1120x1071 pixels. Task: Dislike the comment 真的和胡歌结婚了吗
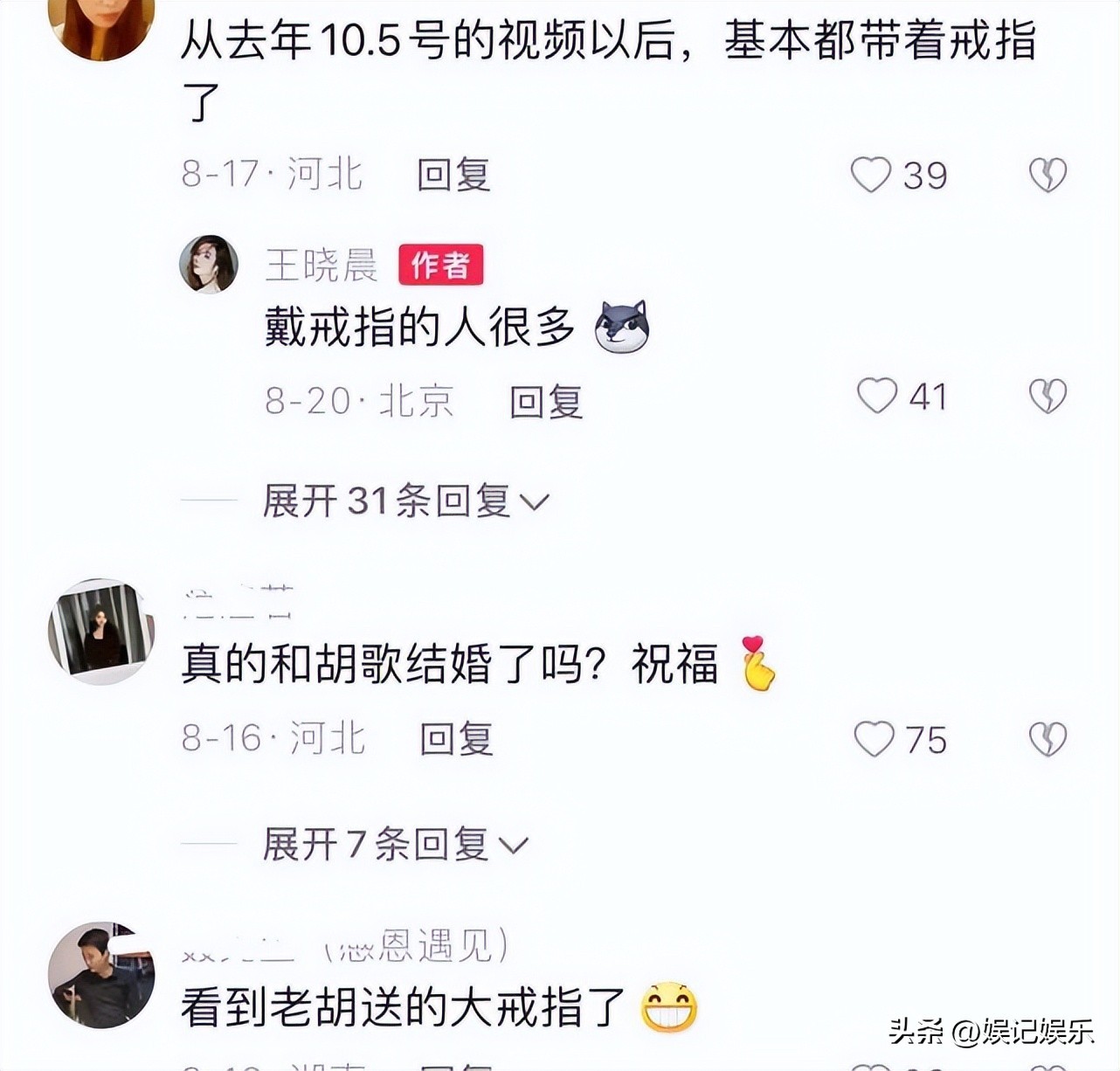coord(1047,740)
